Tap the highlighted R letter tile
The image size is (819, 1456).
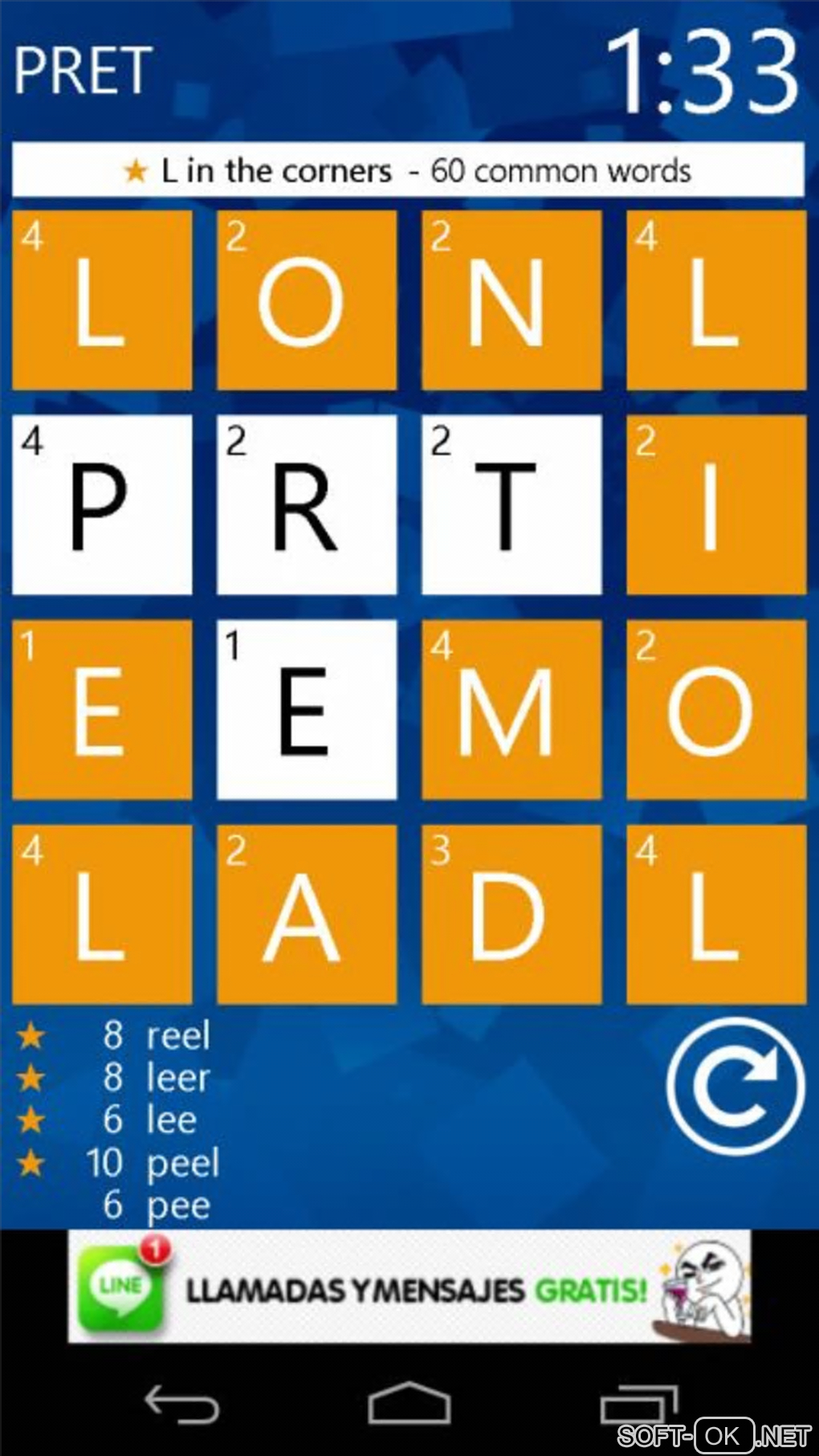click(306, 505)
